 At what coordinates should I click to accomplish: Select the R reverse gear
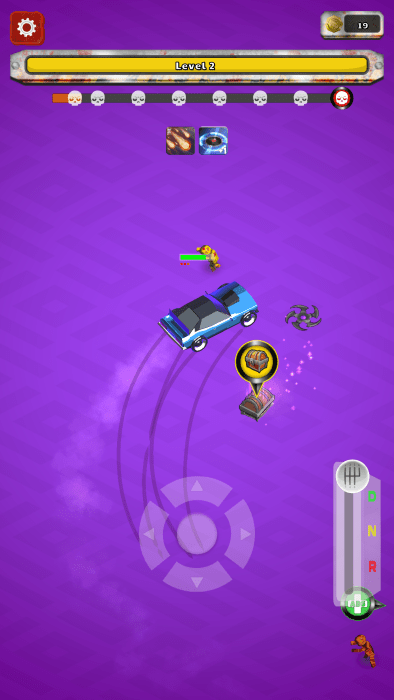pyautogui.click(x=372, y=567)
